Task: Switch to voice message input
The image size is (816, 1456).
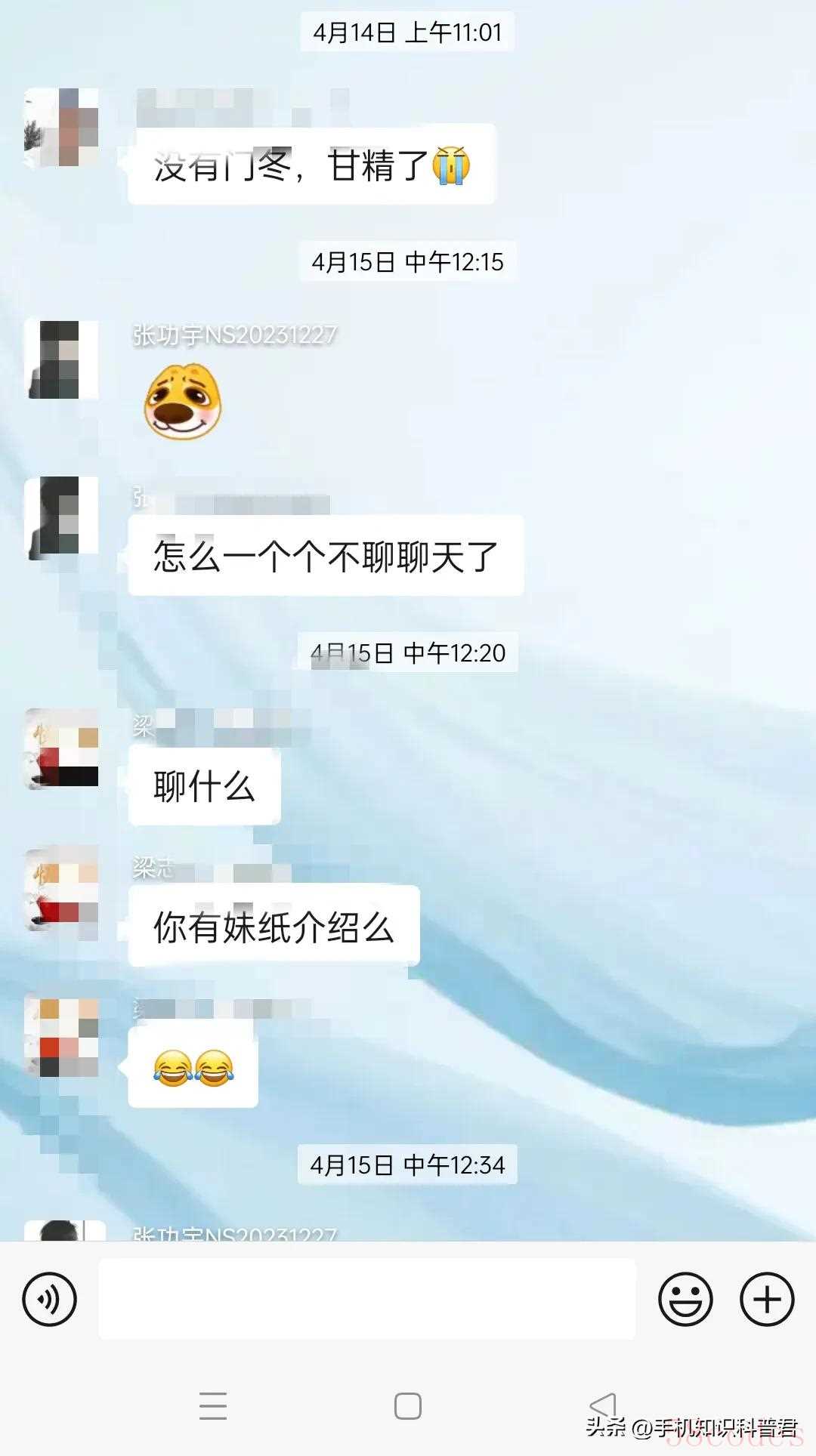Action: [50, 1300]
